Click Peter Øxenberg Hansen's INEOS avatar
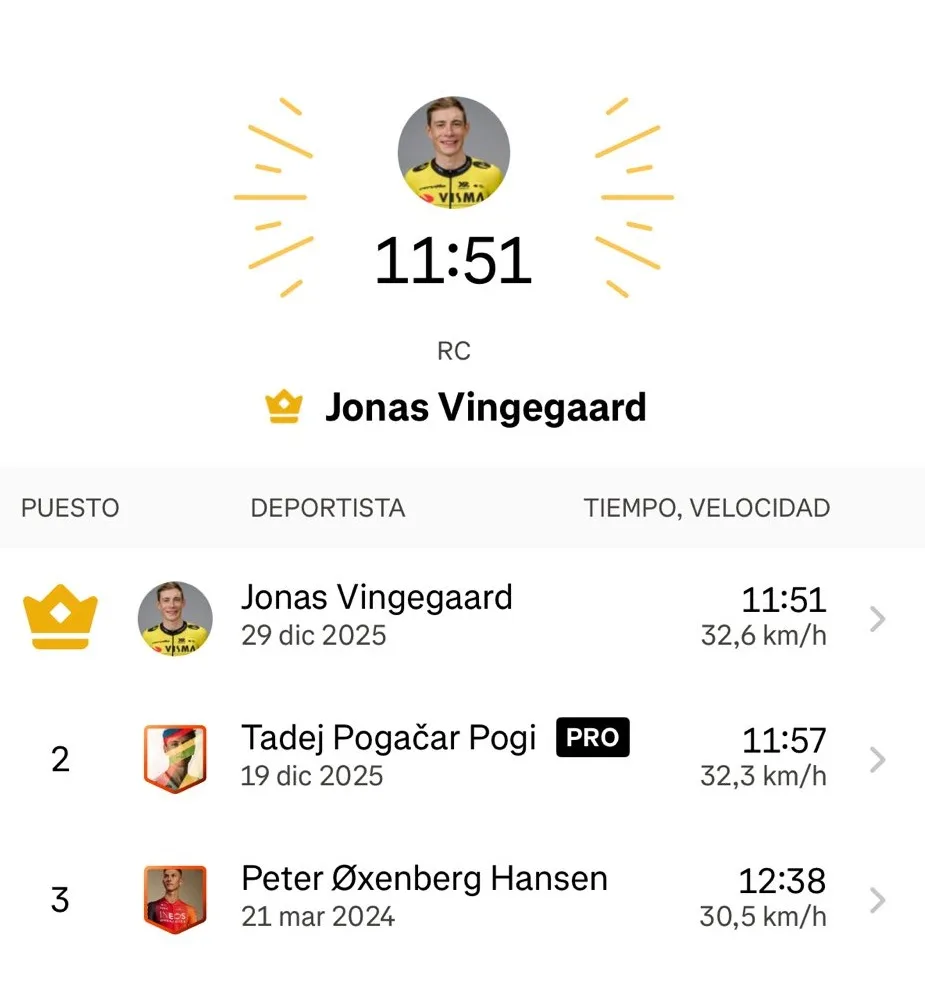The image size is (925, 981). coord(174,899)
